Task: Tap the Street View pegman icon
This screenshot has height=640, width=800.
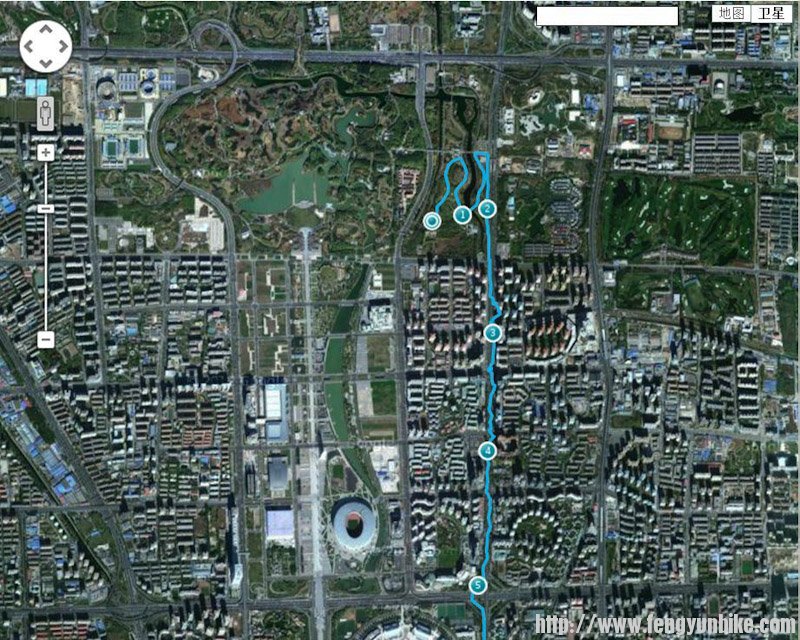Action: coord(45,115)
